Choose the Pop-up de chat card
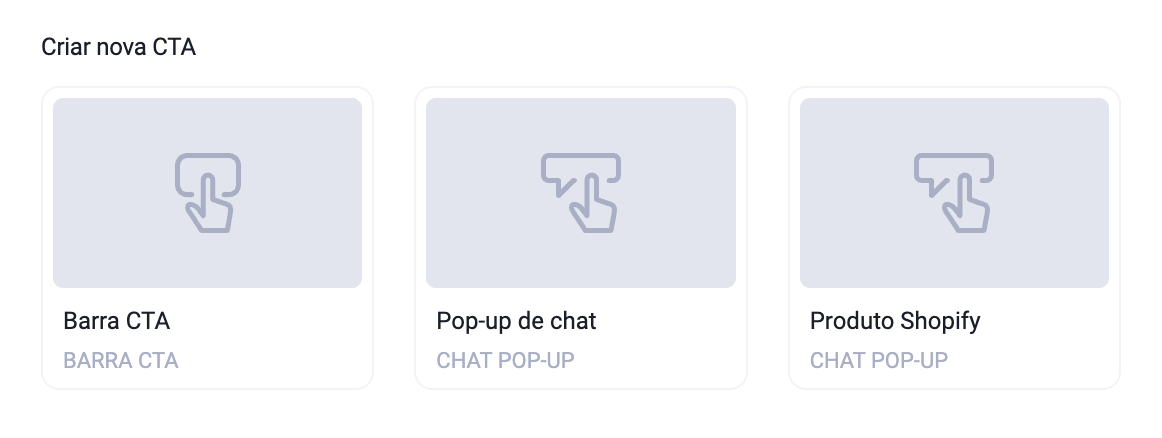Screen dimensions: 1162x438 [x=580, y=237]
